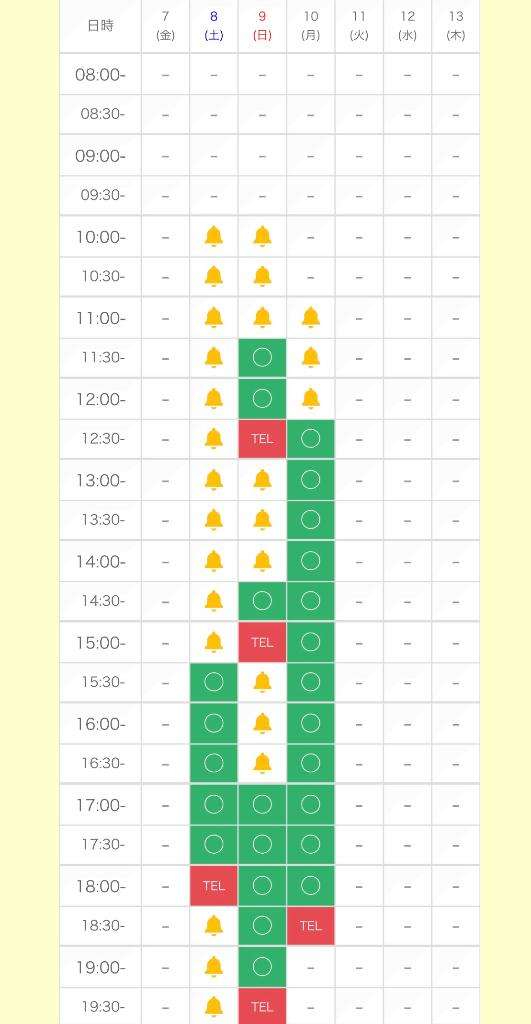
Task: Set the bell alert for 10:00 Saturday the 8th
Action: [214, 236]
